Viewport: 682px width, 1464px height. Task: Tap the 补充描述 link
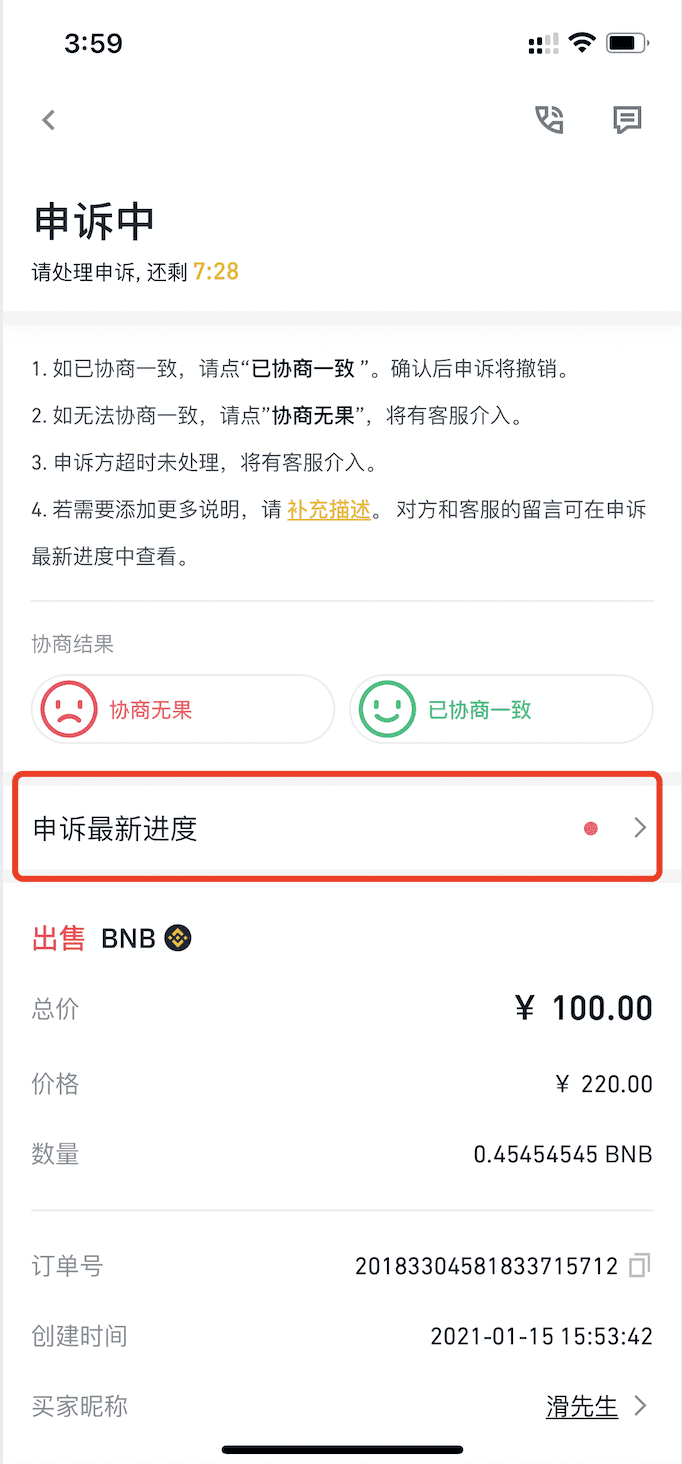(x=329, y=510)
